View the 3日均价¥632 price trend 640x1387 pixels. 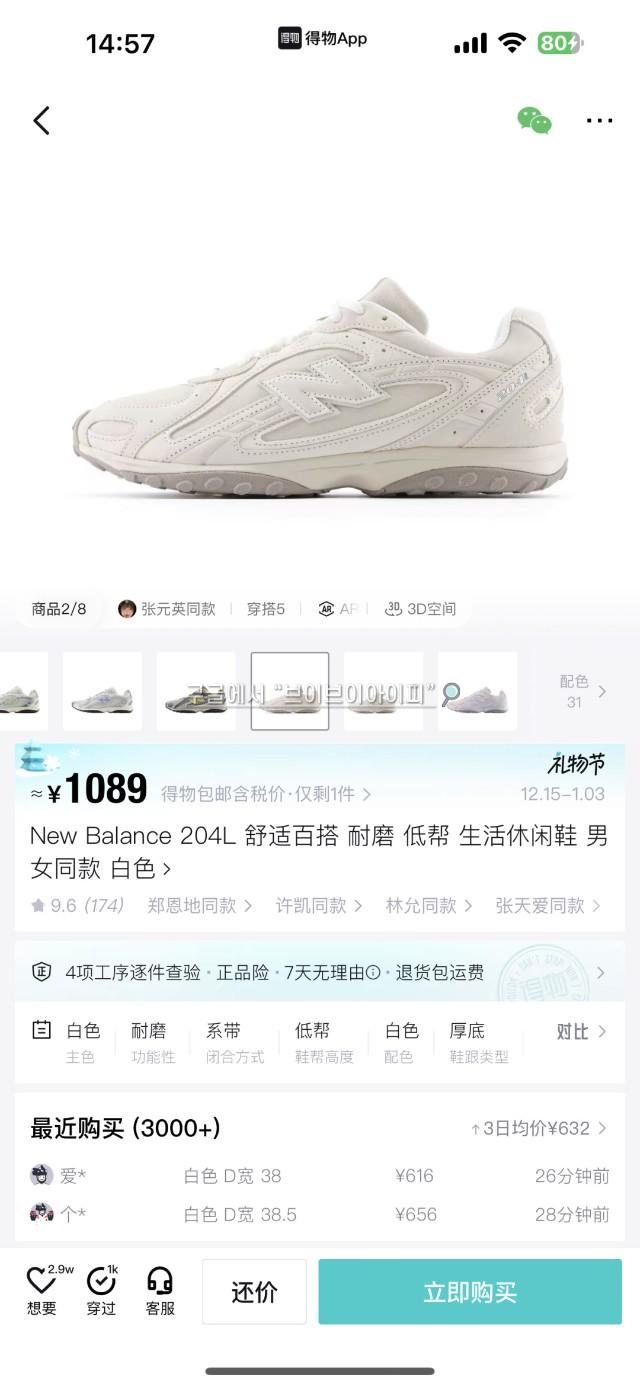[x=538, y=1128]
